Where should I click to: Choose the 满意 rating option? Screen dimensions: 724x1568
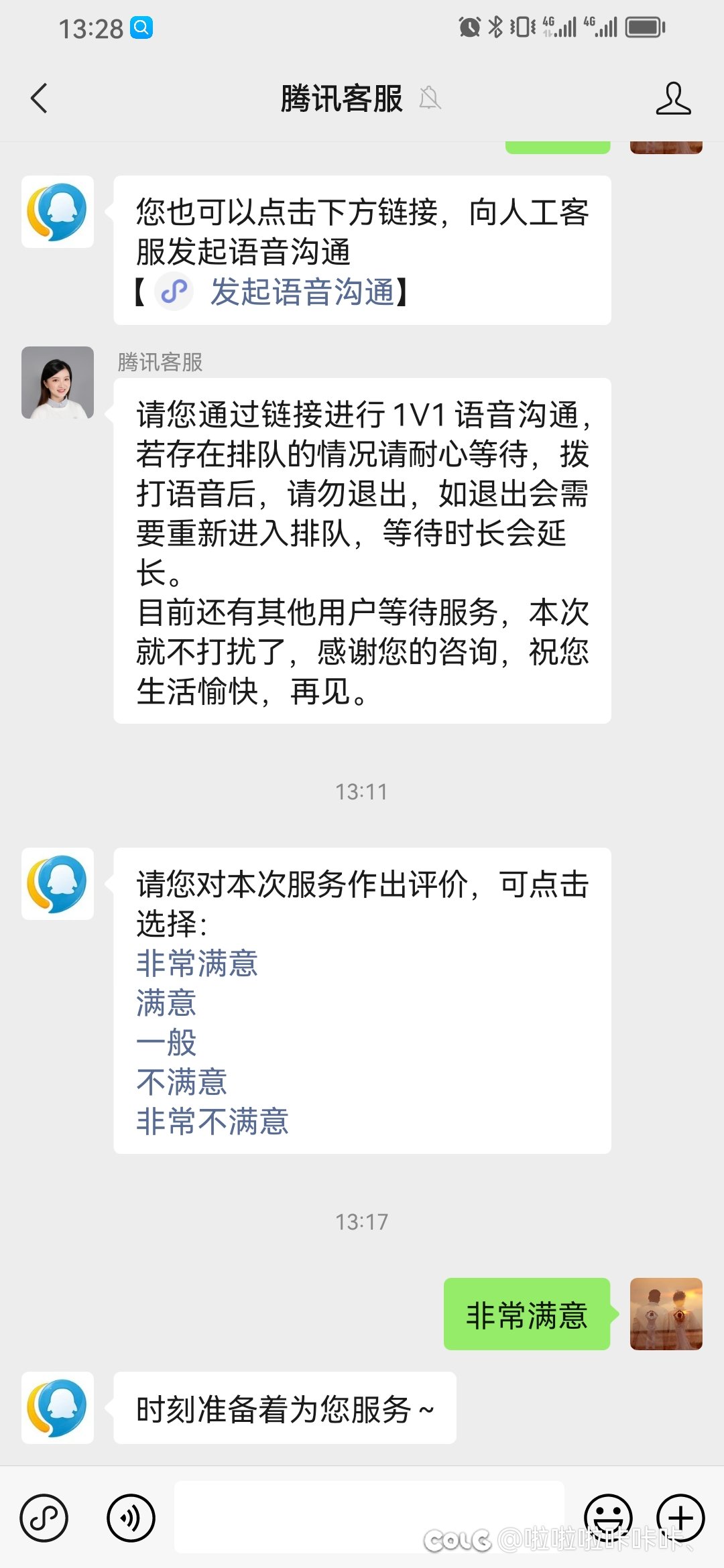click(166, 1003)
